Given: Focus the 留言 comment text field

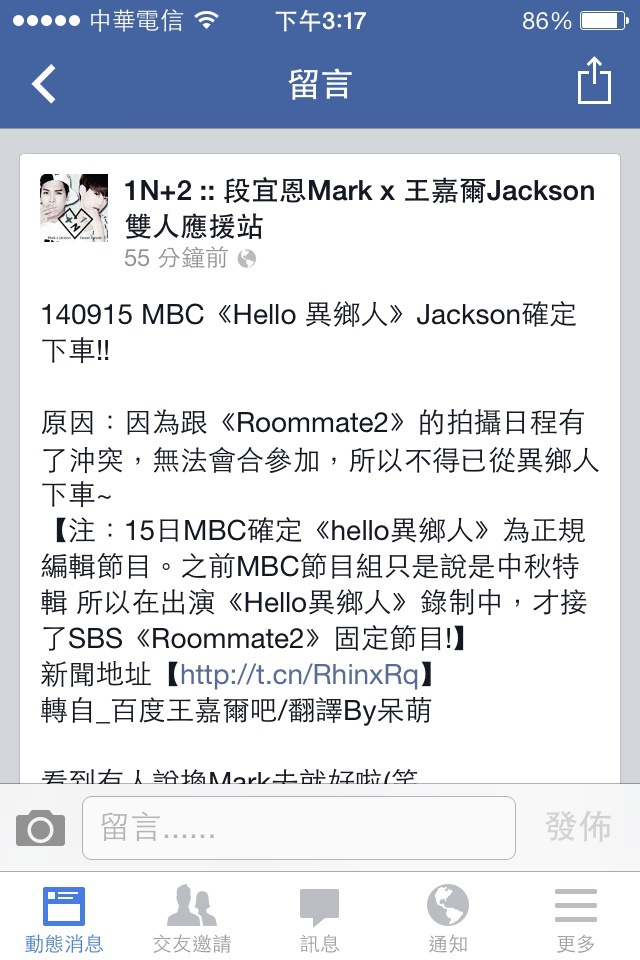Looking at the screenshot, I should click(298, 828).
